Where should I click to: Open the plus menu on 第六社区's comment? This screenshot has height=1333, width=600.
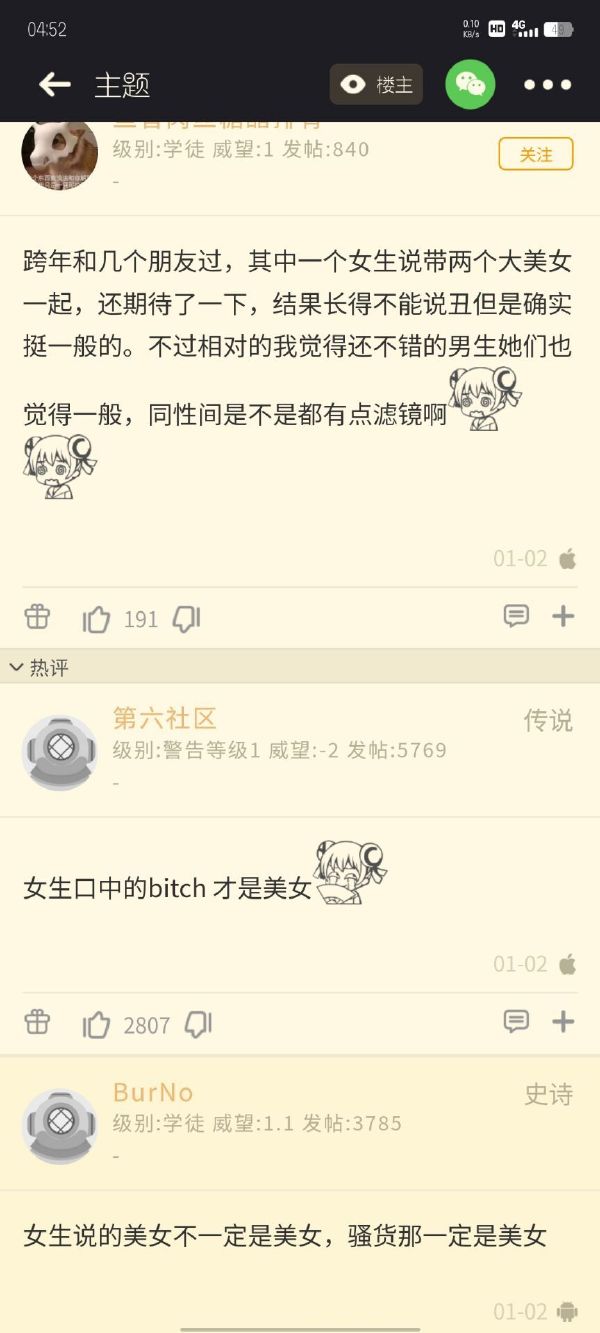pos(564,1022)
